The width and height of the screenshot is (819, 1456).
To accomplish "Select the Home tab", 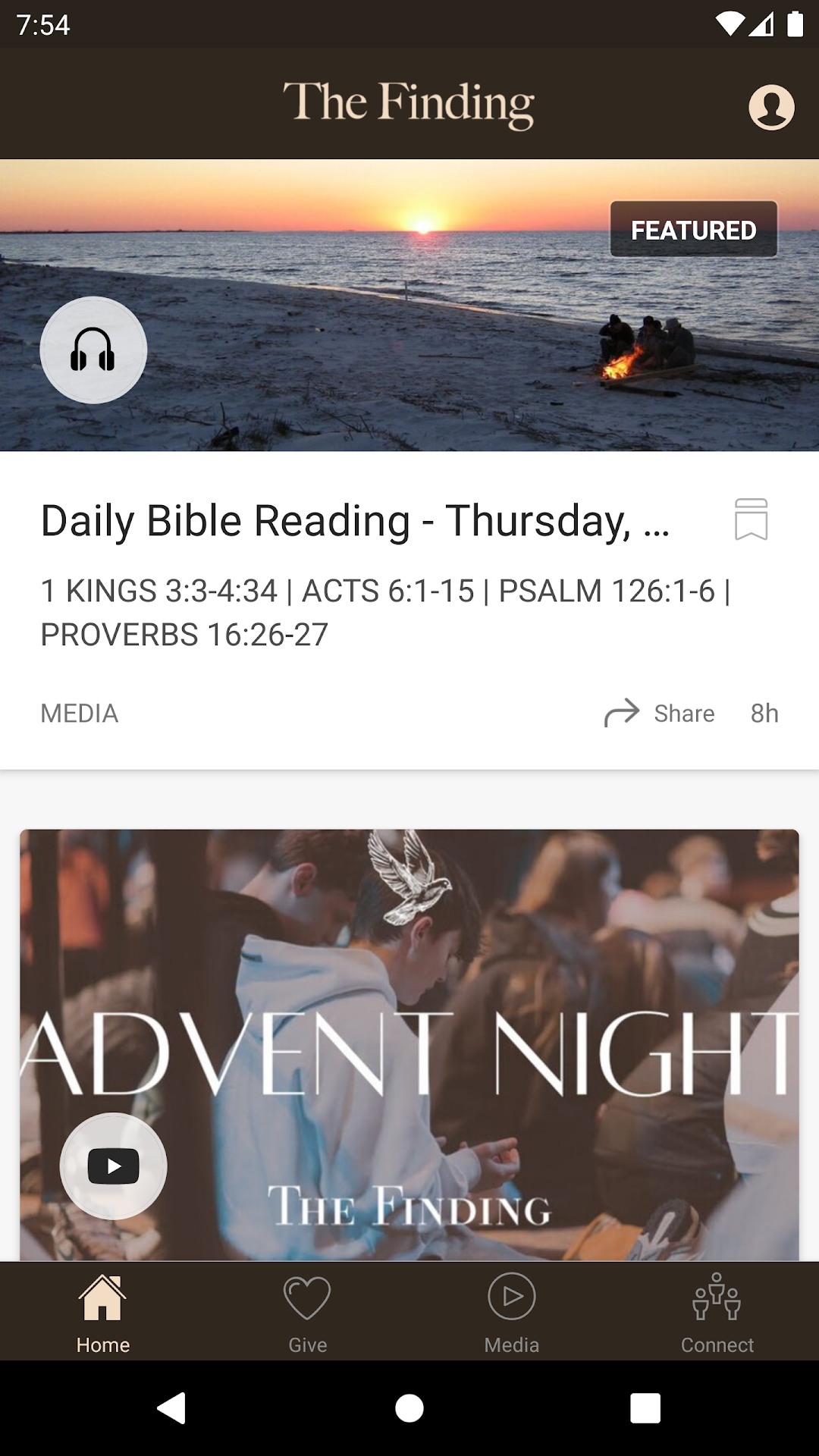I will point(102,1313).
